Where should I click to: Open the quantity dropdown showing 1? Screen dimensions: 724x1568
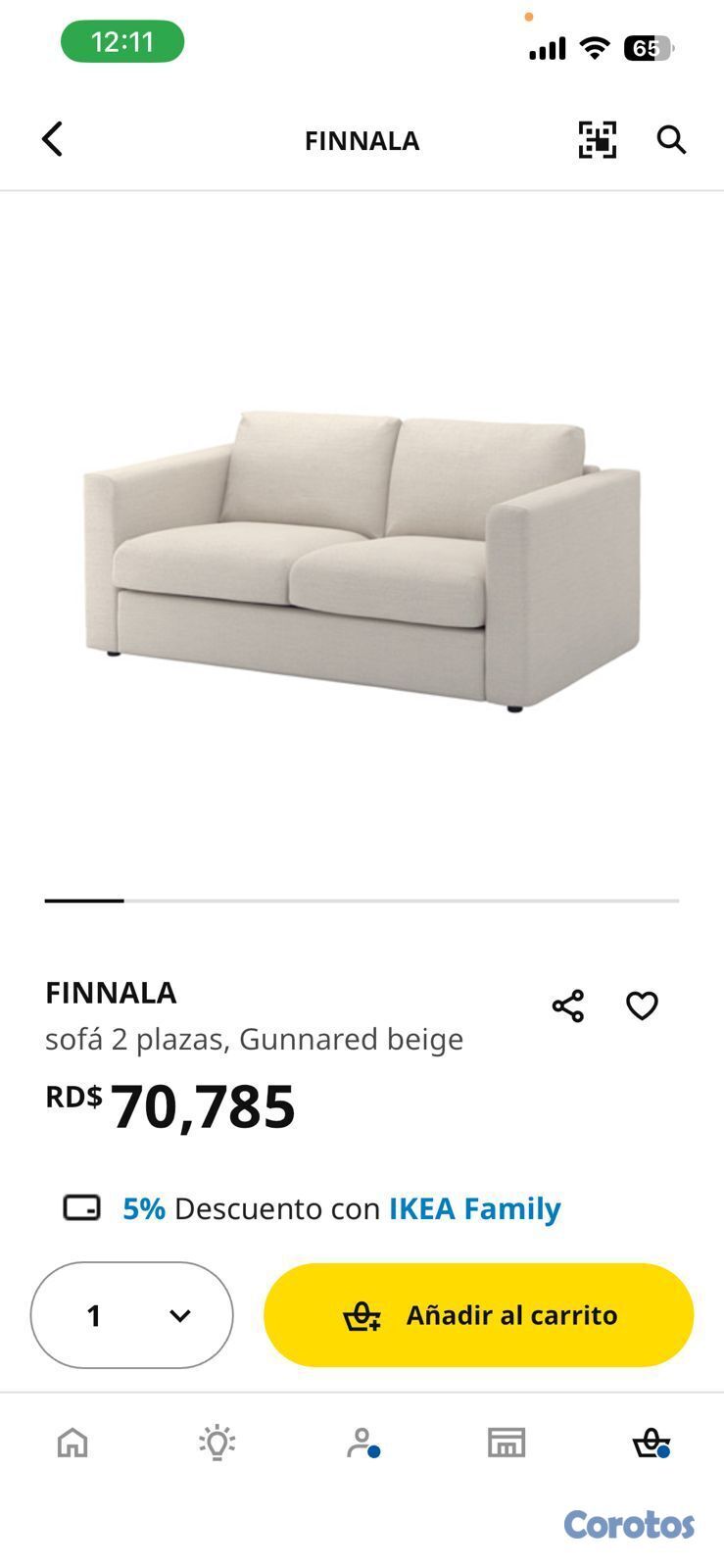tap(132, 1315)
